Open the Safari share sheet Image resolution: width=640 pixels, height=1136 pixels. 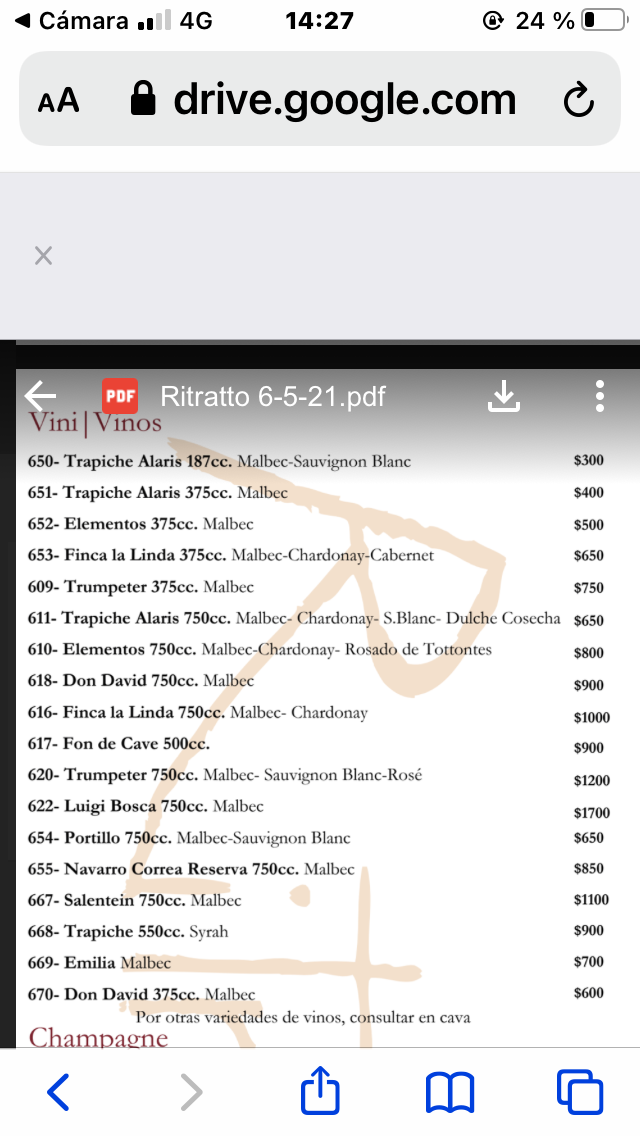[x=320, y=1089]
